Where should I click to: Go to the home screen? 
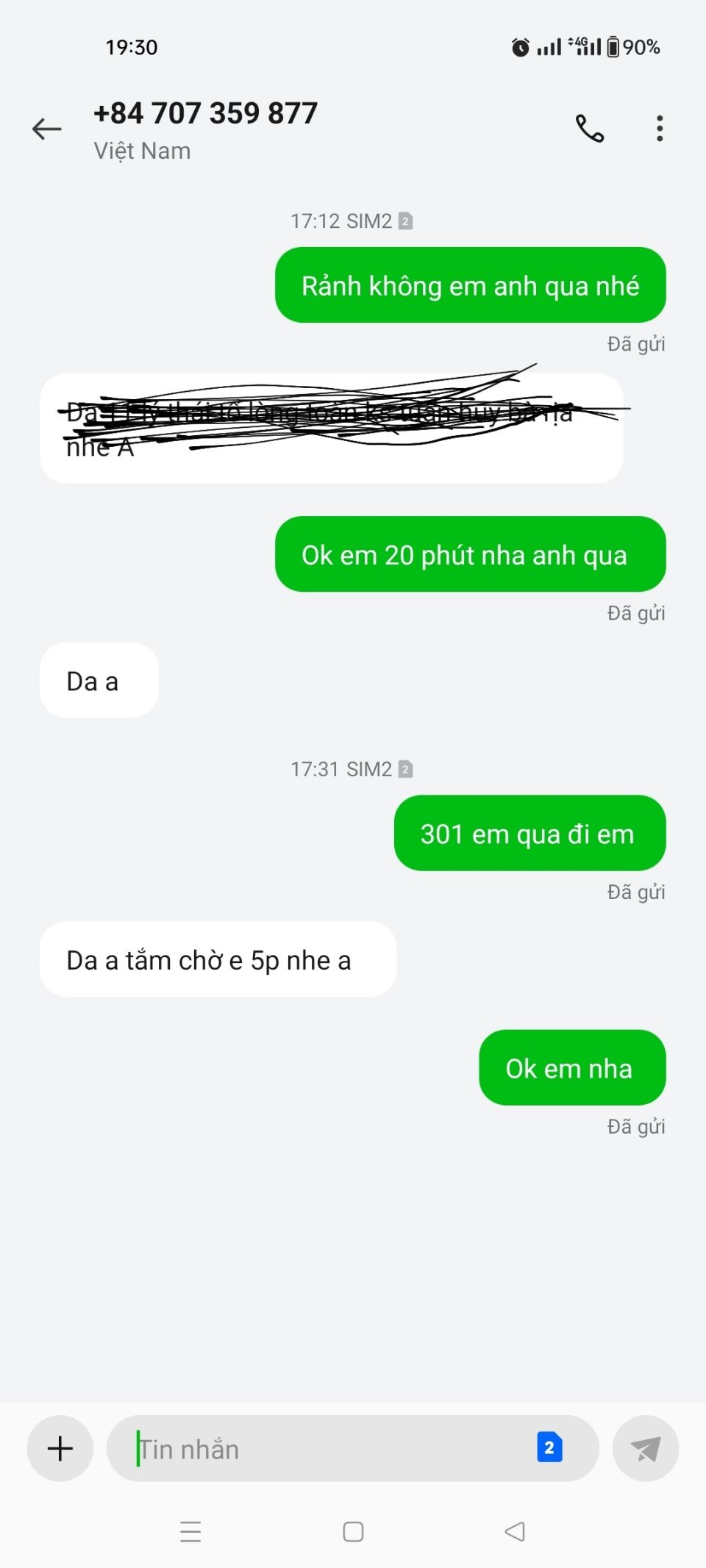coord(353,1531)
